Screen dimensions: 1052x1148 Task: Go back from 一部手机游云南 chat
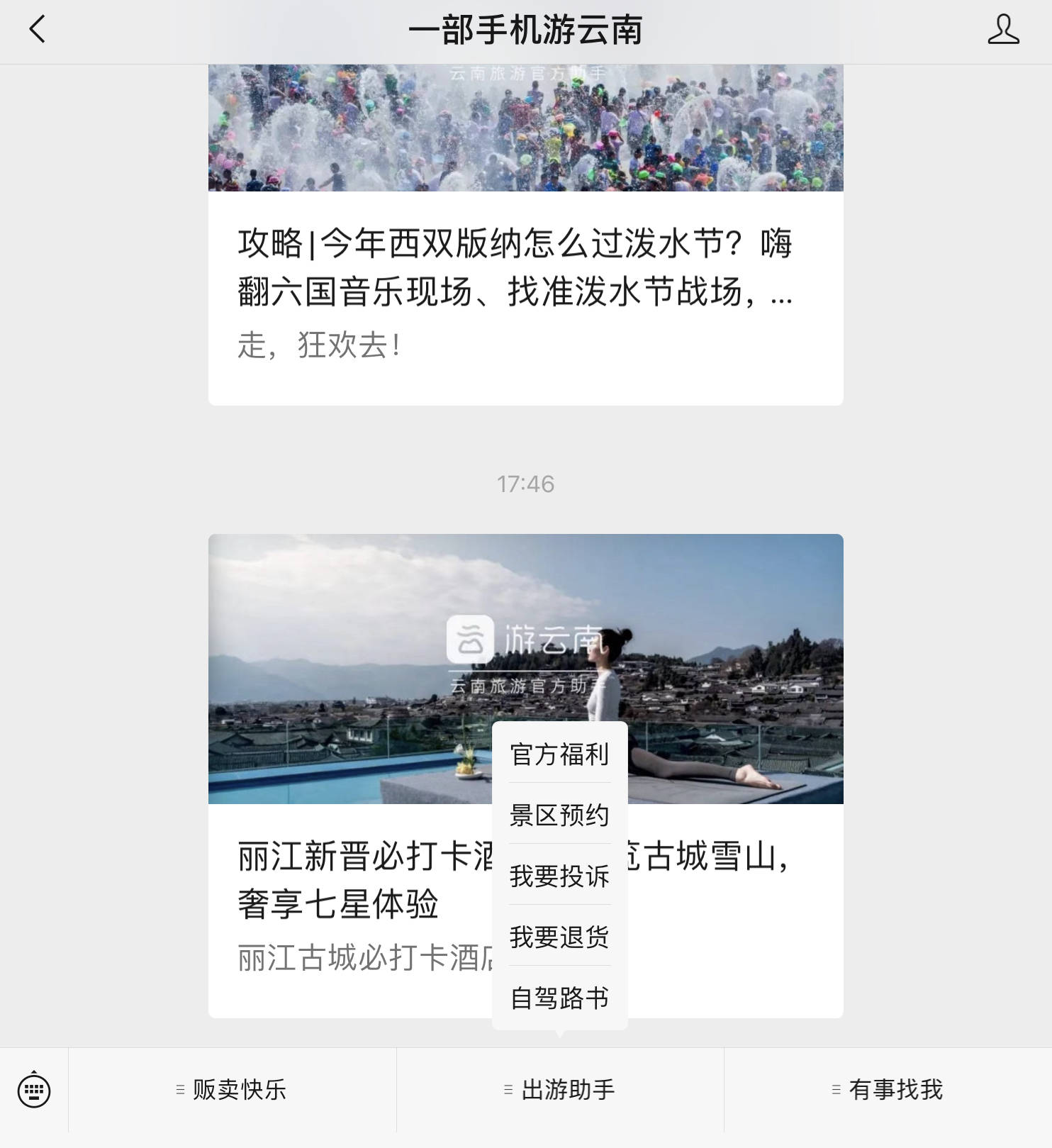37,30
